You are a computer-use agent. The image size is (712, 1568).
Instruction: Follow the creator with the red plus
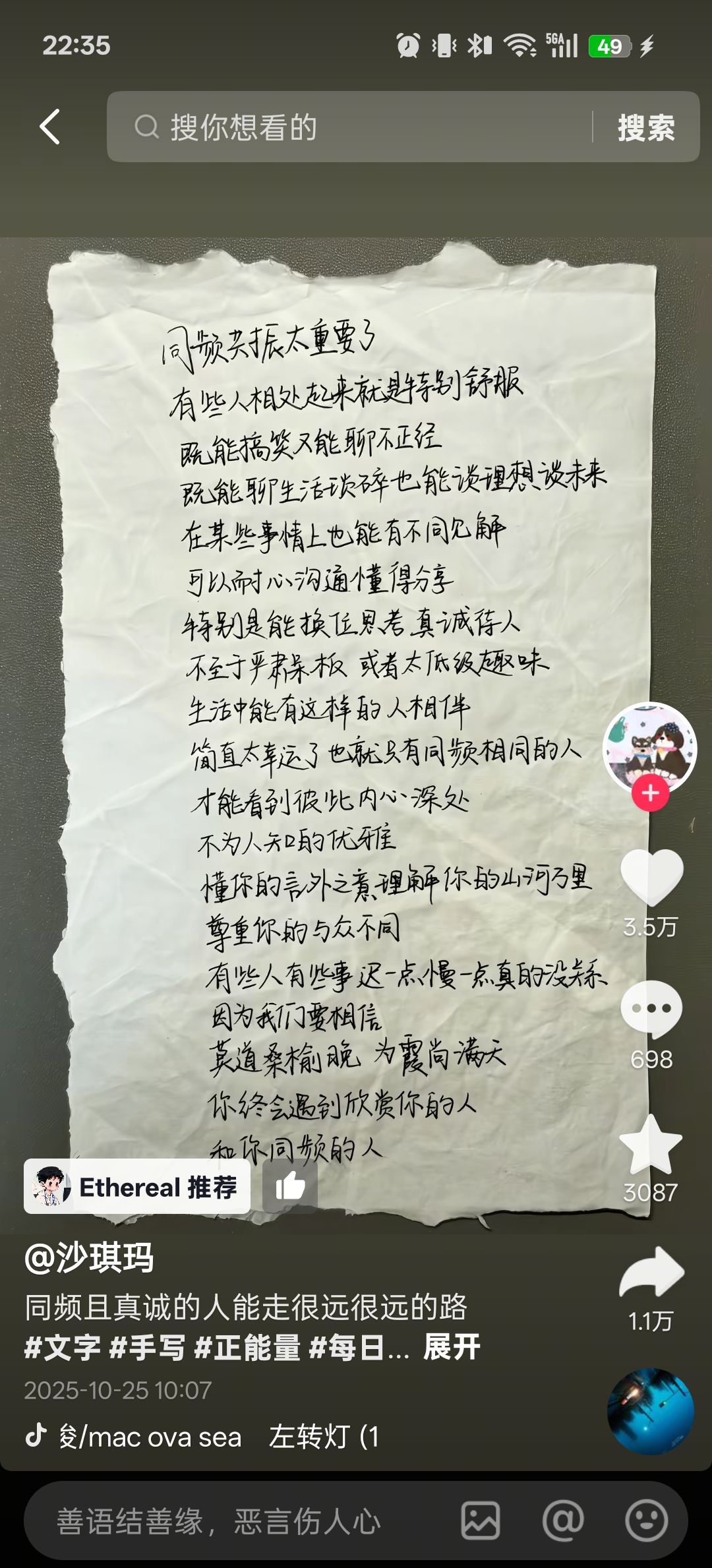click(650, 793)
